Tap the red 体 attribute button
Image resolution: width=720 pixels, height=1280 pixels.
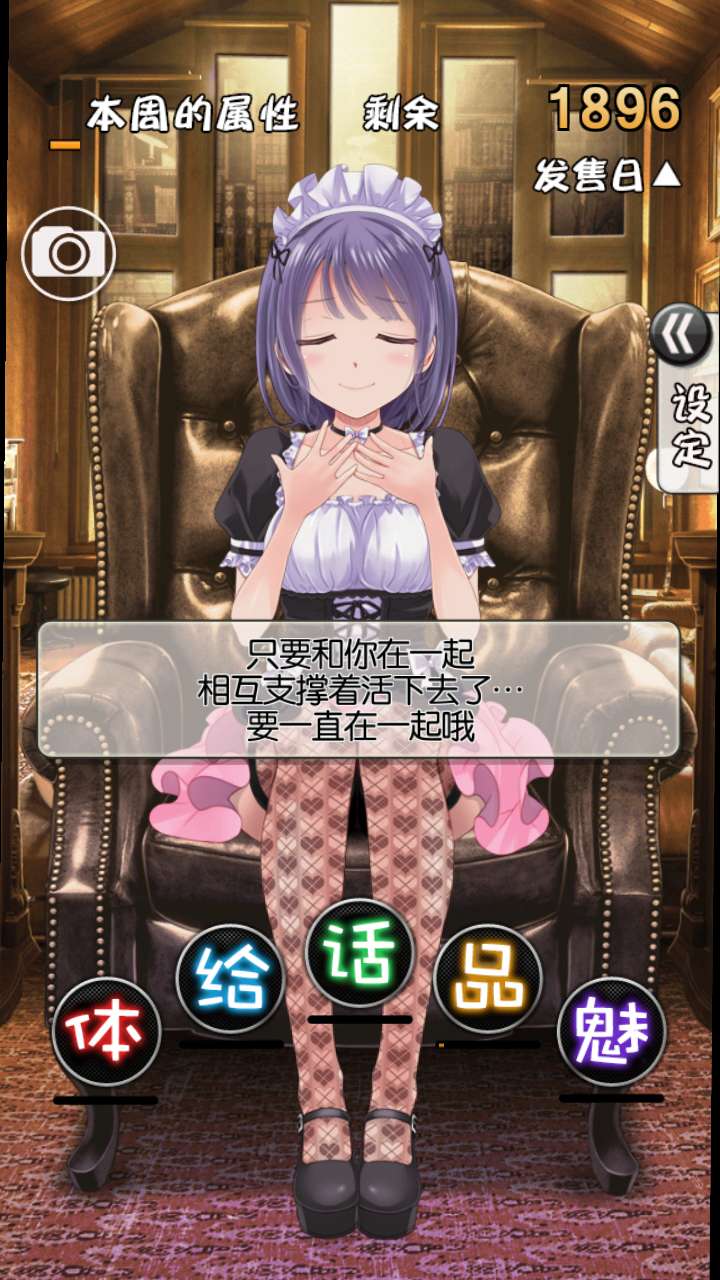(x=106, y=1031)
